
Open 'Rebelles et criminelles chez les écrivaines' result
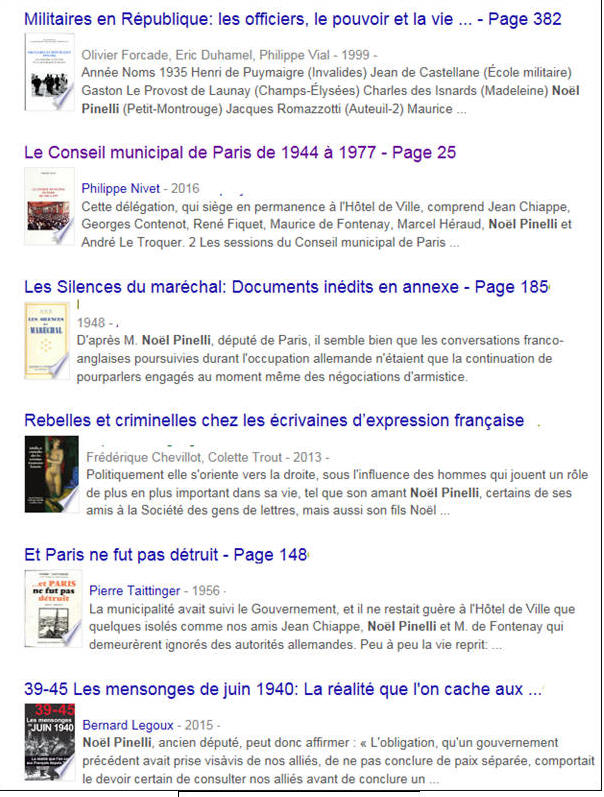pyautogui.click(x=273, y=419)
